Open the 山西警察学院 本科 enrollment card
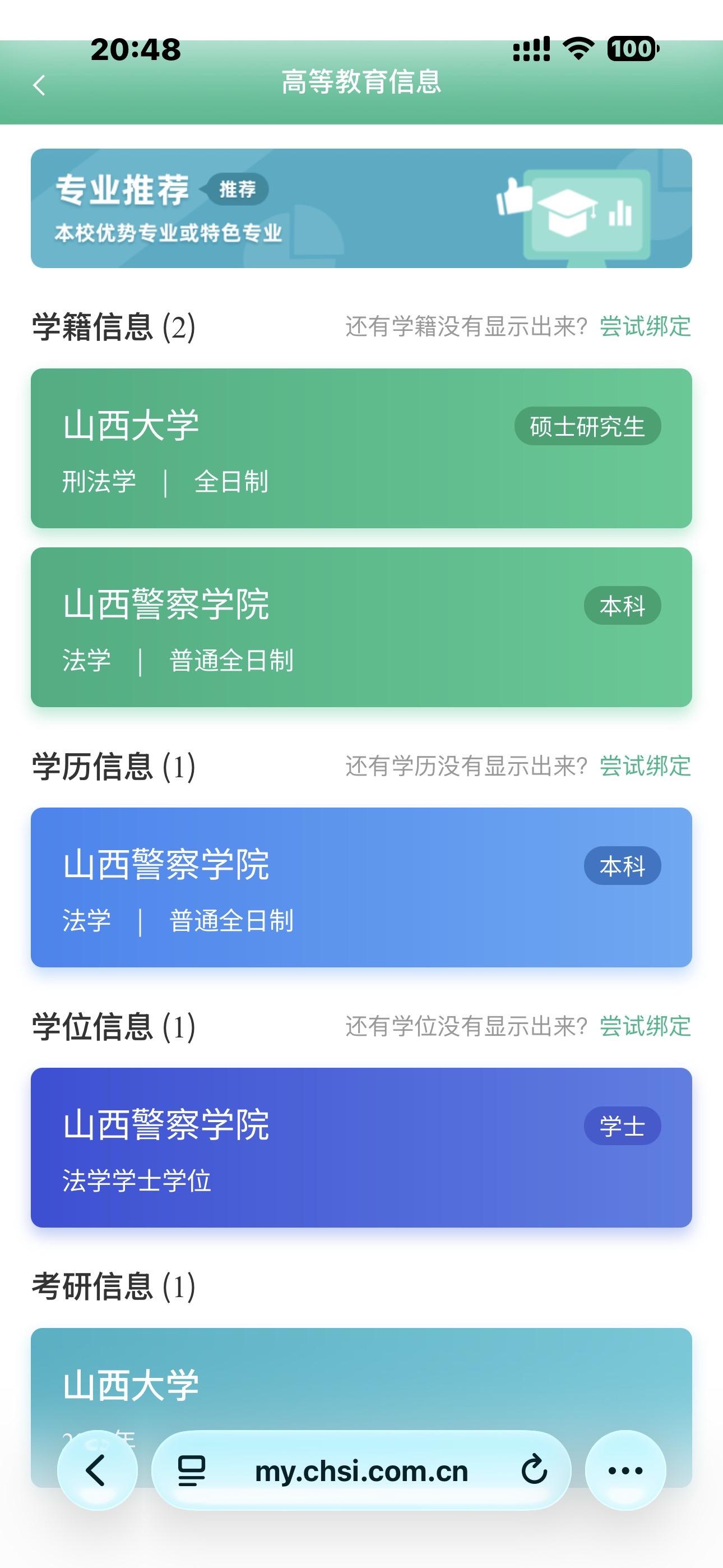The height and width of the screenshot is (1568, 723). pos(361,630)
